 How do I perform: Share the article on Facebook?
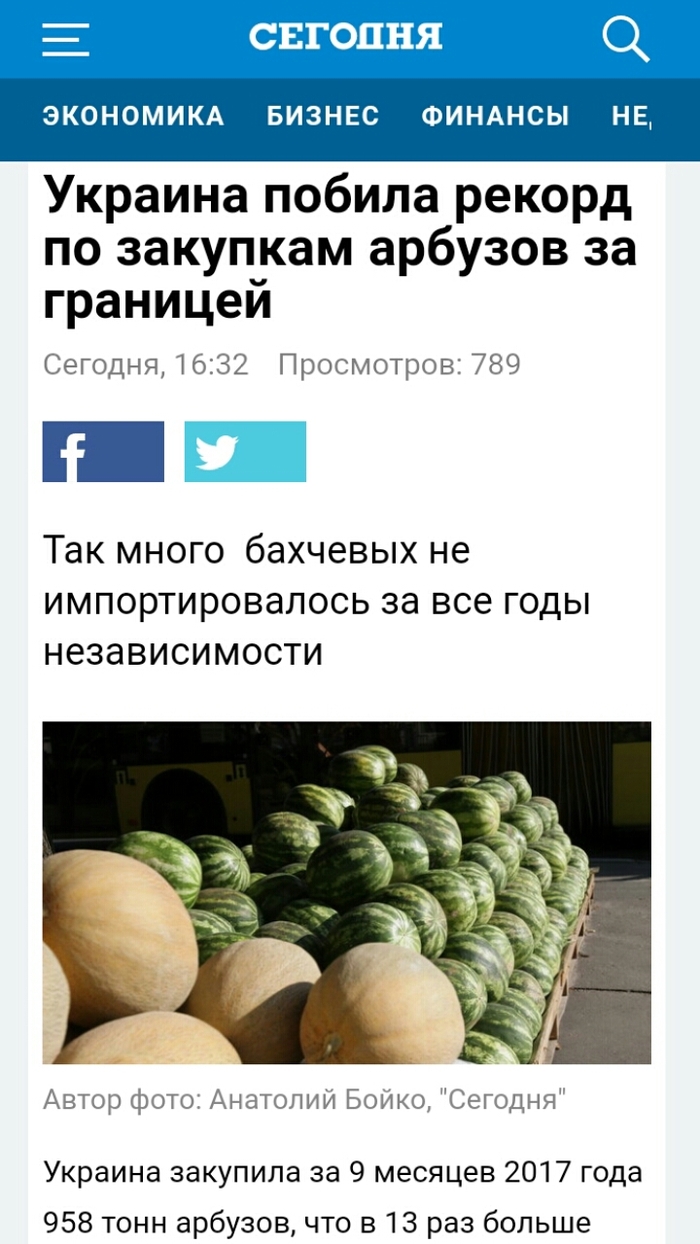(x=103, y=452)
